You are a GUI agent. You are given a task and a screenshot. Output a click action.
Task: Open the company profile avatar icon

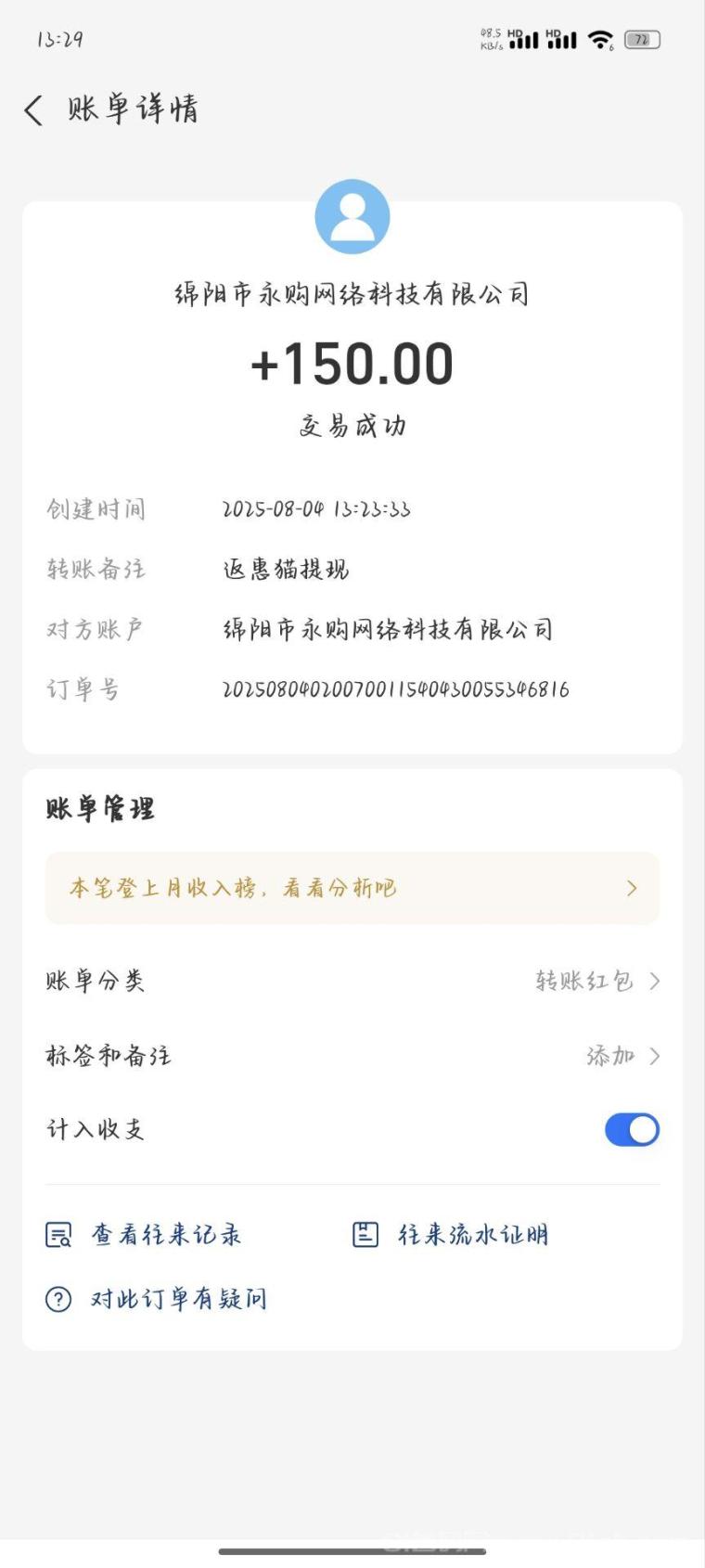coord(352,216)
